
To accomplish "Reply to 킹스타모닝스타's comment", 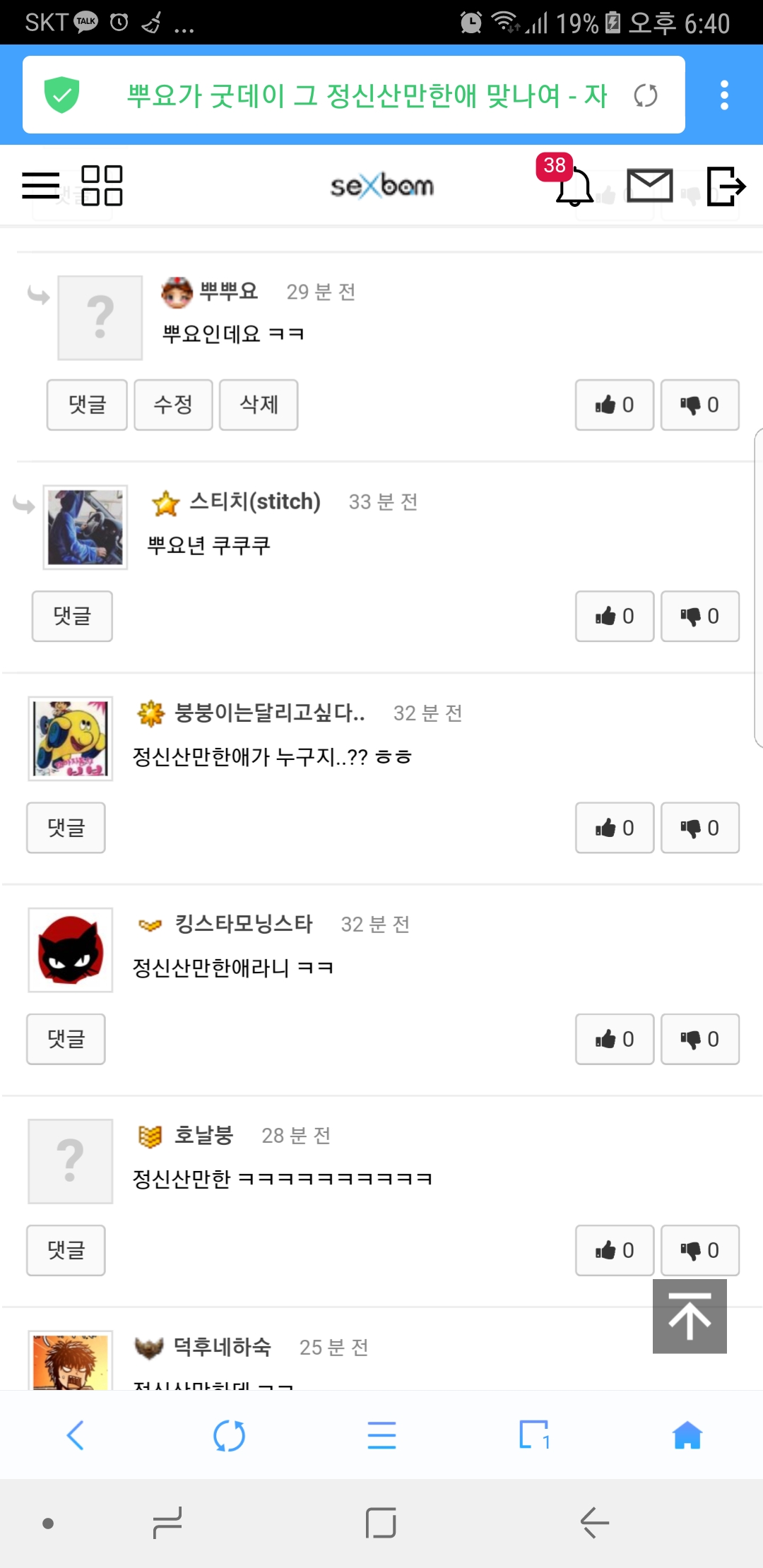I will (66, 1039).
